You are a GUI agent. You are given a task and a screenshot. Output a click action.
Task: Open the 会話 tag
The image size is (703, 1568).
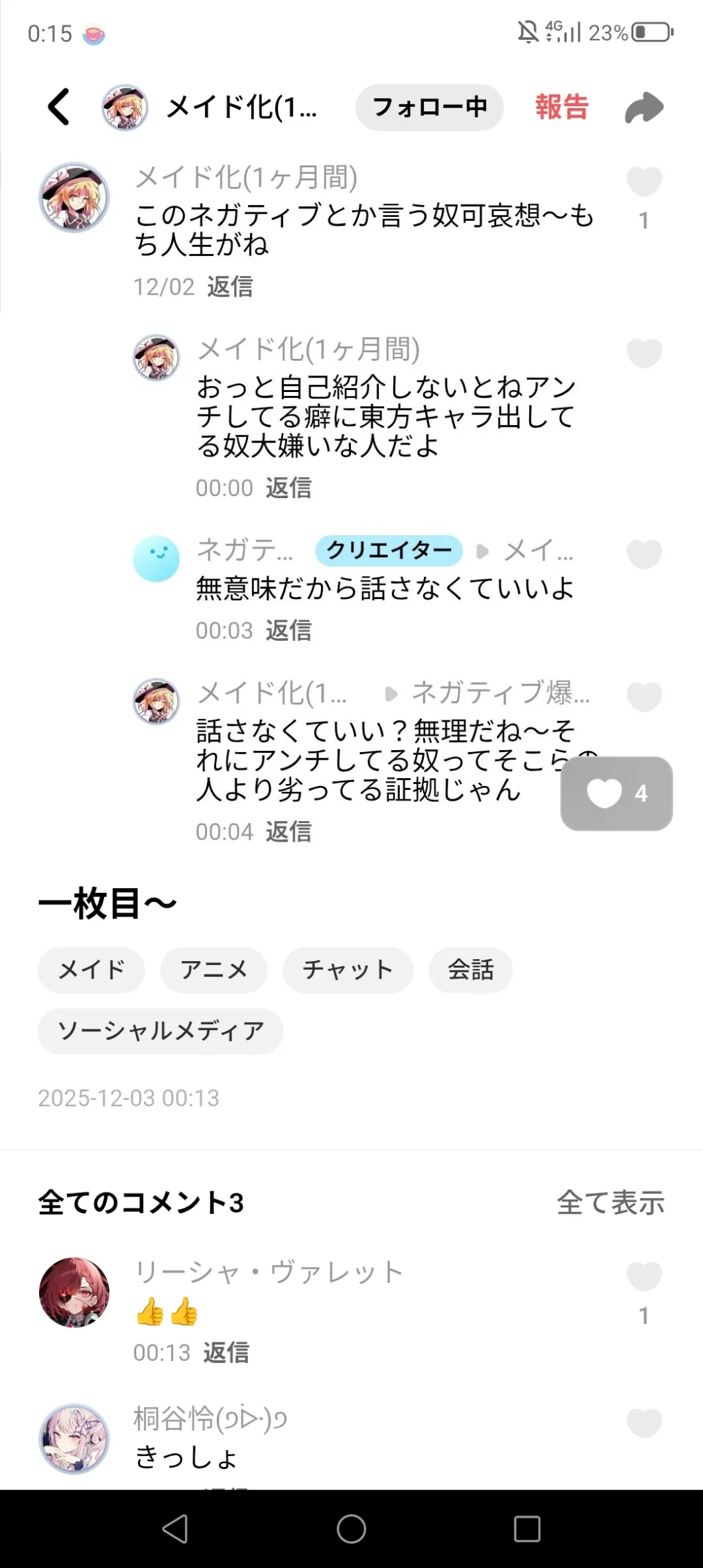[470, 970]
